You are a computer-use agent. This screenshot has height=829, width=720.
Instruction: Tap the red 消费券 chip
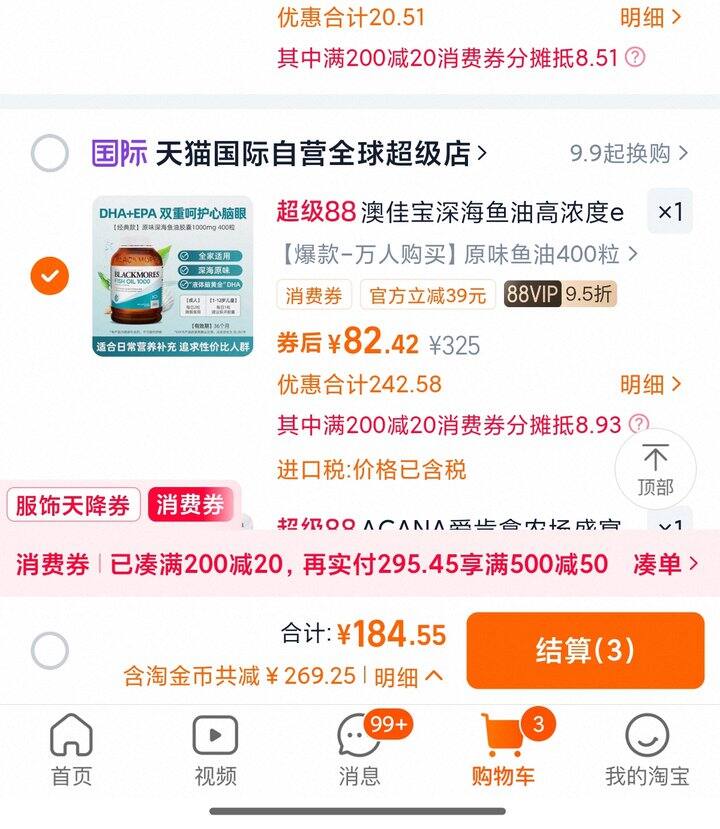190,505
